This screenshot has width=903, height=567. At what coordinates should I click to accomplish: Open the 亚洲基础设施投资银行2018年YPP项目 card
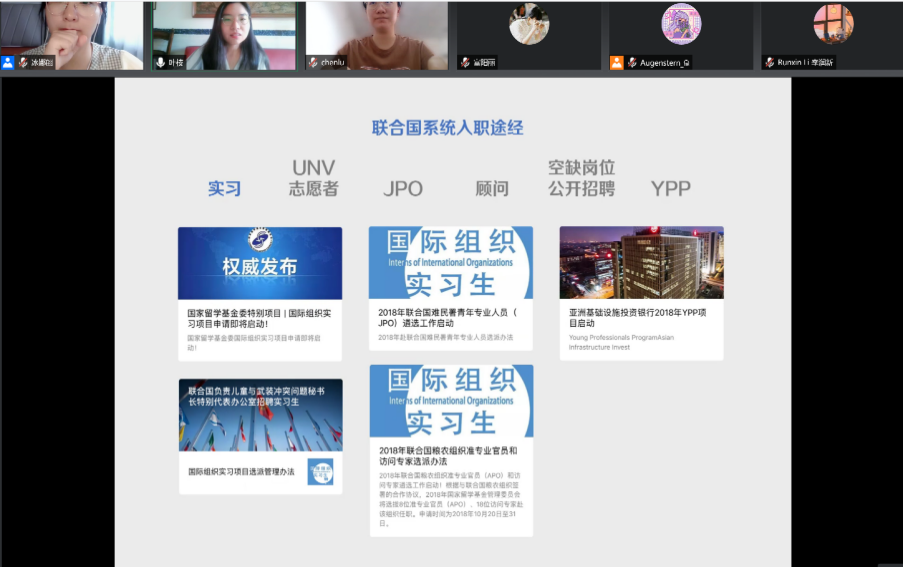641,293
